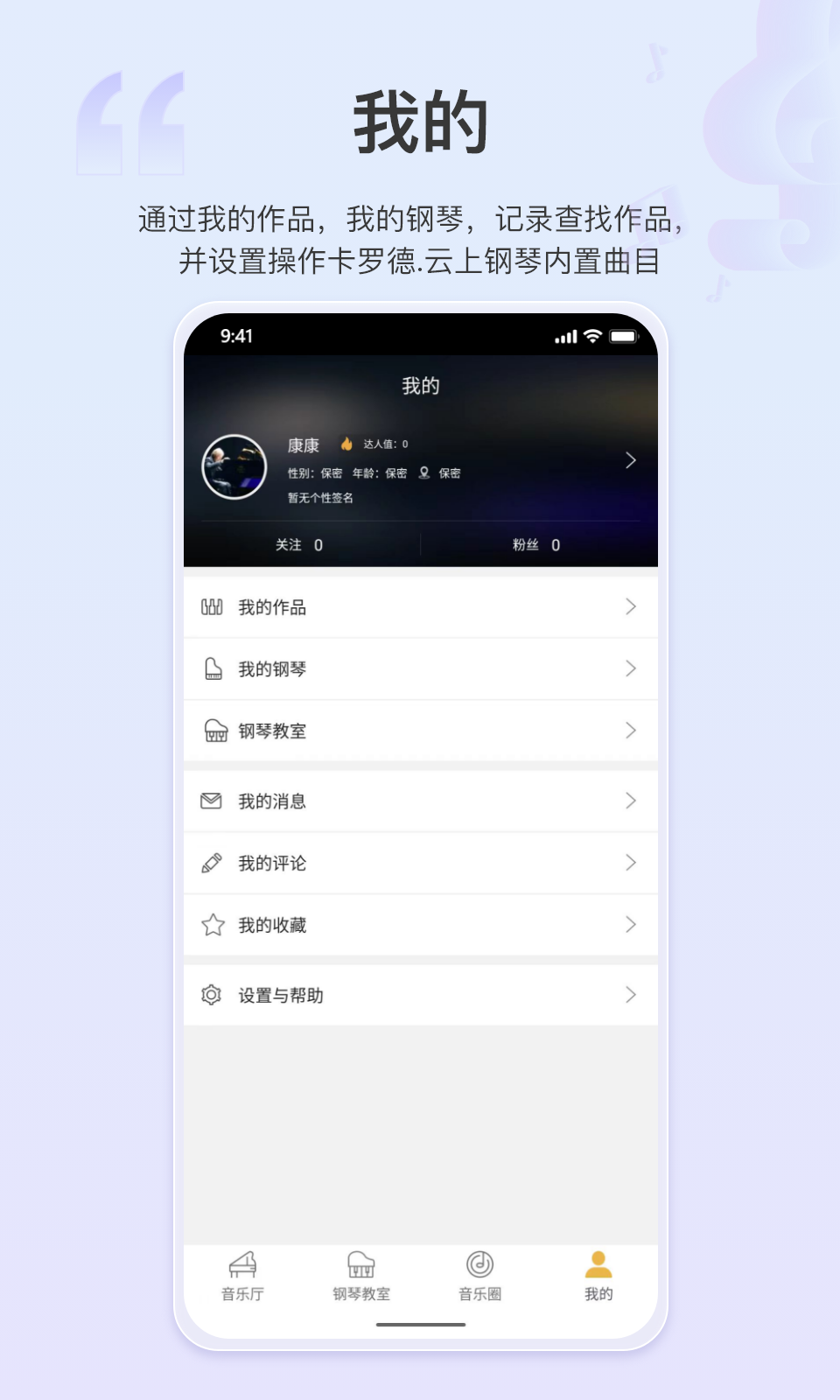Open 我的消息 via its right chevron
Screen dimensions: 840x1400
[x=631, y=800]
